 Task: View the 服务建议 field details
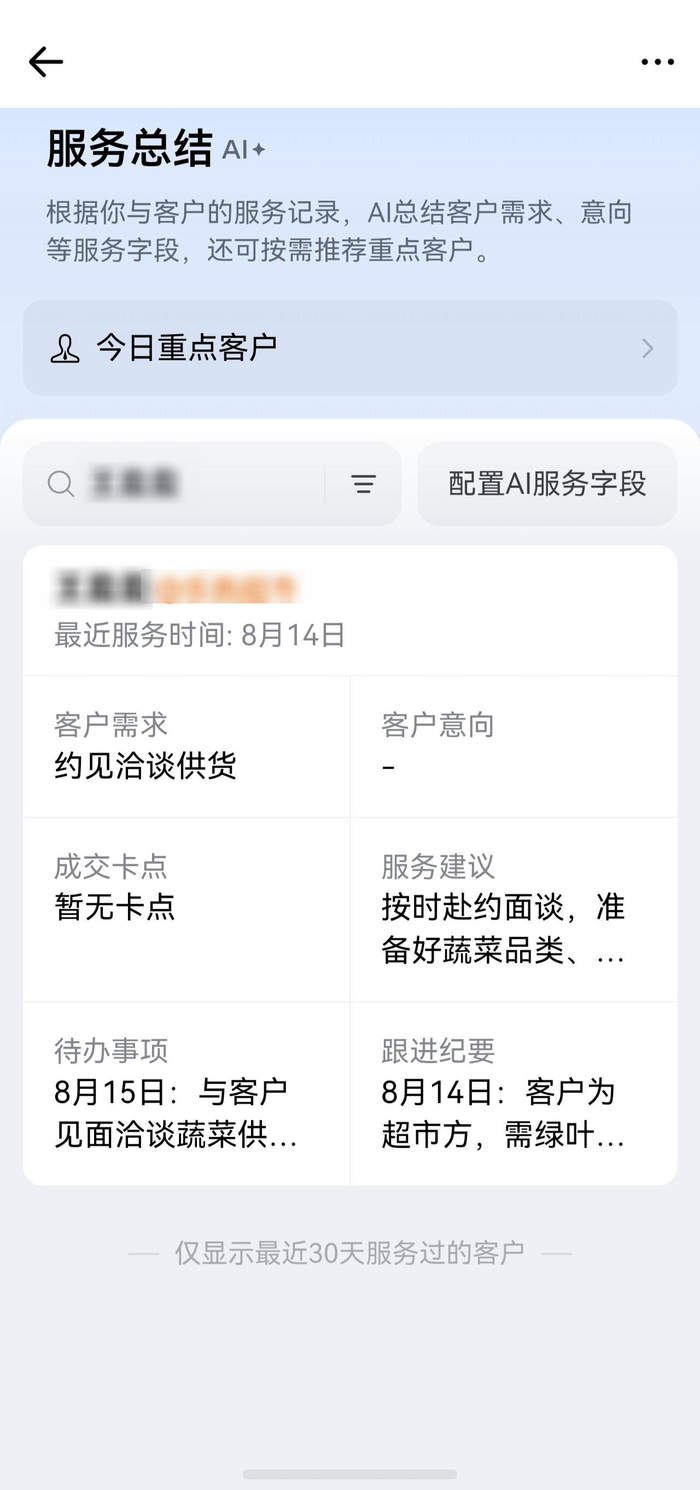tap(514, 909)
